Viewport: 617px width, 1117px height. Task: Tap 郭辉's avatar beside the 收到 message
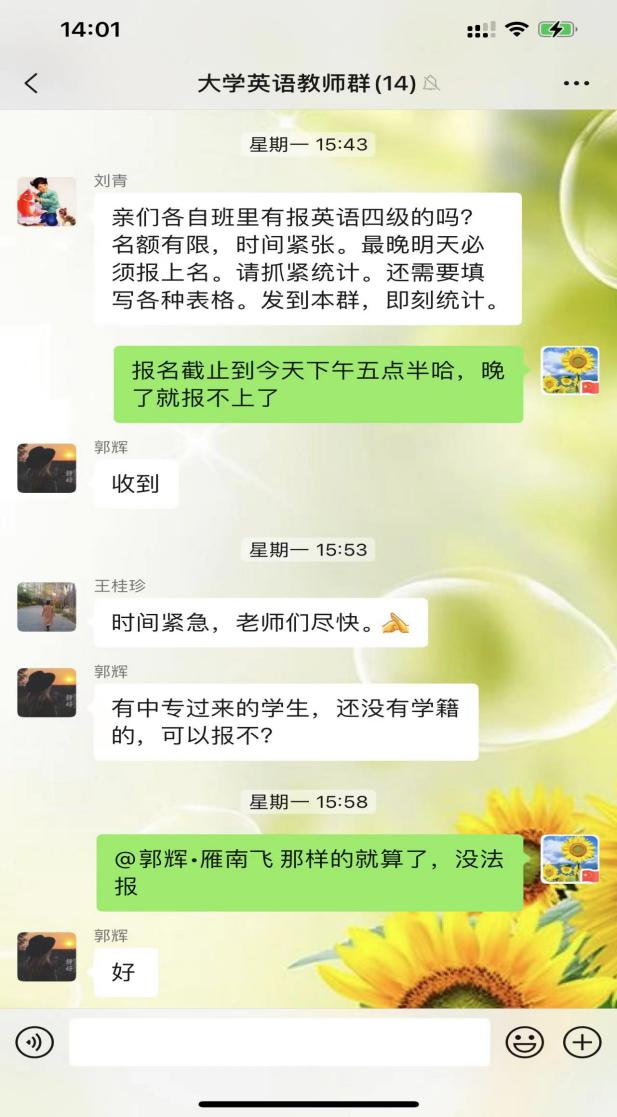[46, 468]
